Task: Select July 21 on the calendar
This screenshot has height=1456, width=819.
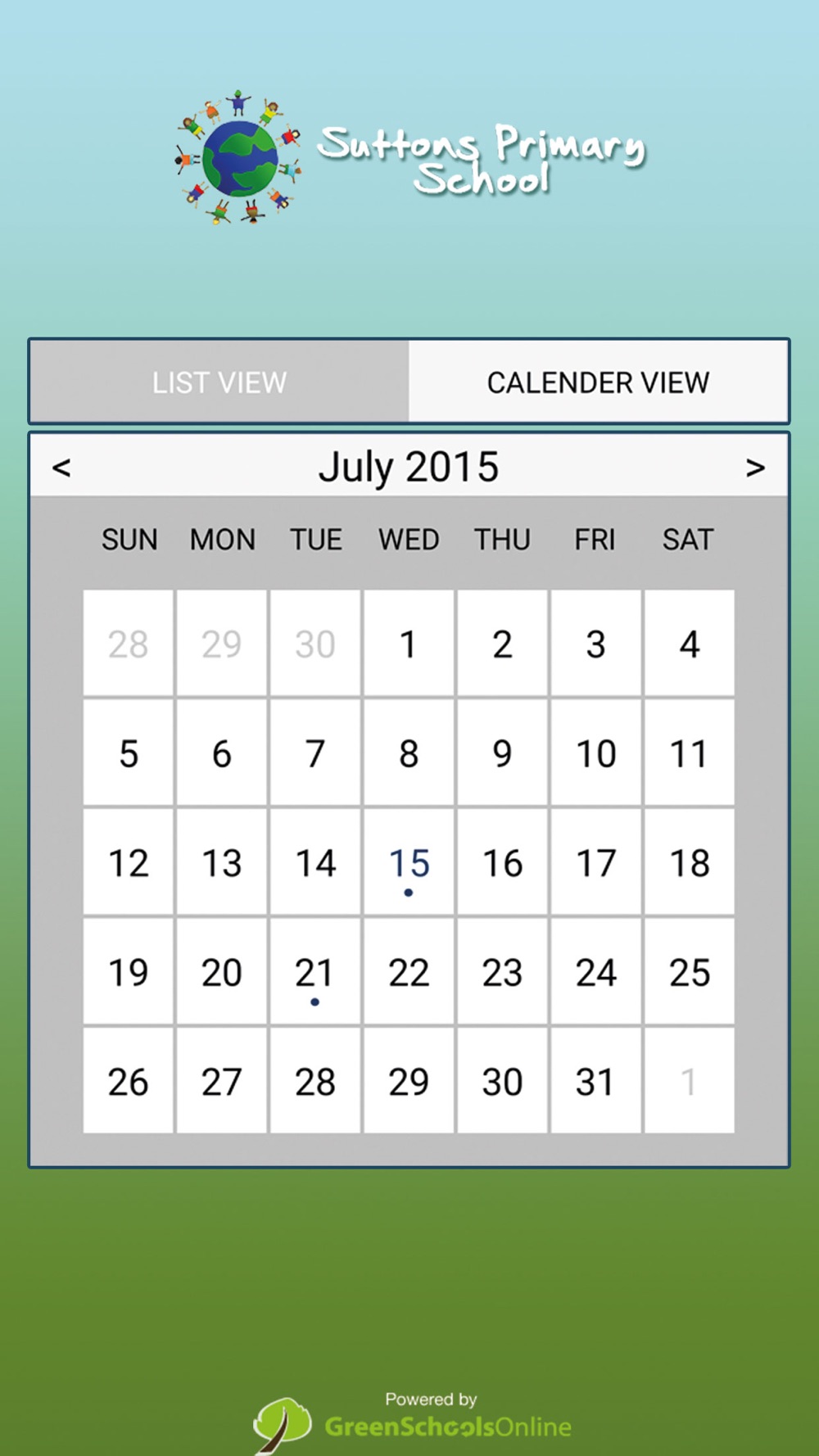Action: coord(315,972)
